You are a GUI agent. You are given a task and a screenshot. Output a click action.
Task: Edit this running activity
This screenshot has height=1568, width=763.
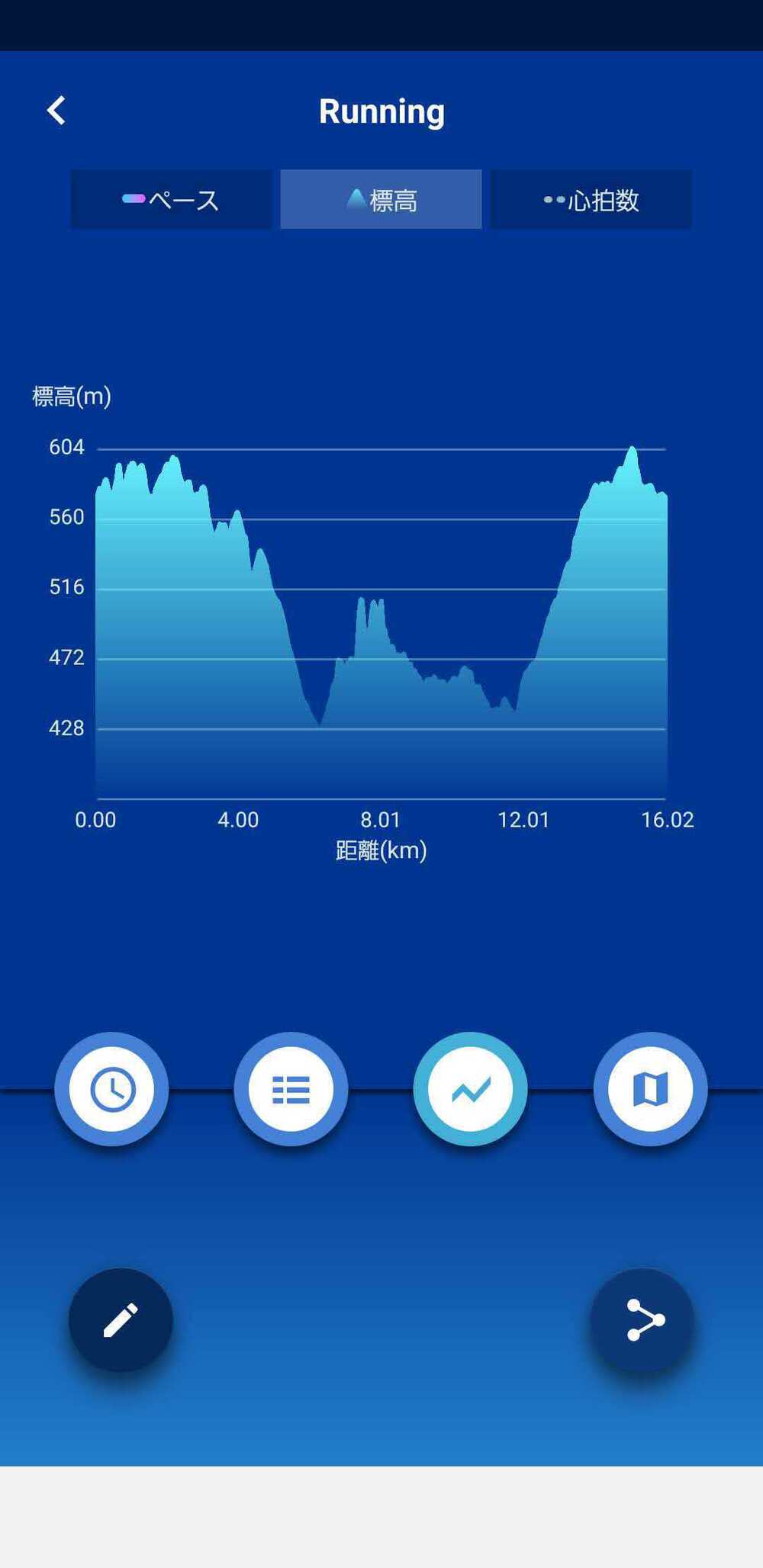pyautogui.click(x=121, y=1320)
